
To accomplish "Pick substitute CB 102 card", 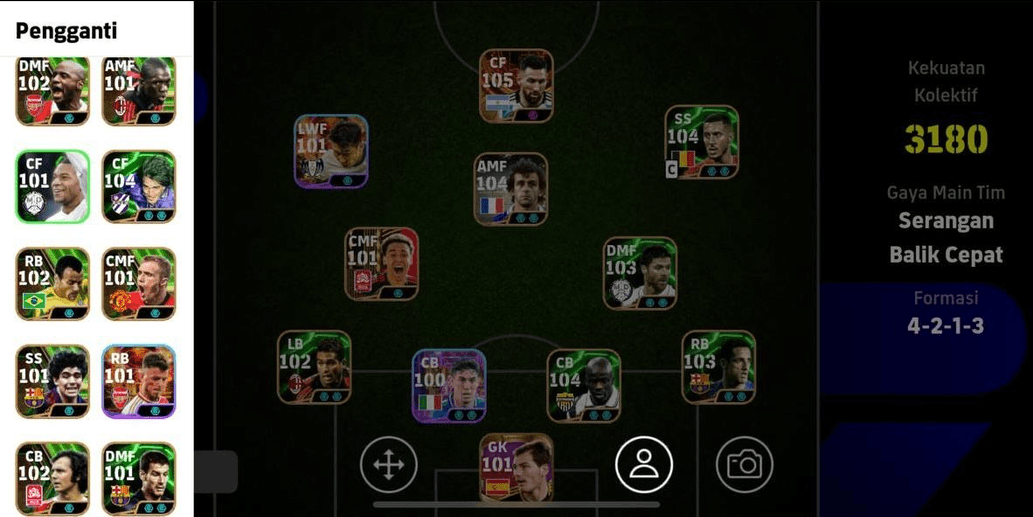I will point(52,478).
